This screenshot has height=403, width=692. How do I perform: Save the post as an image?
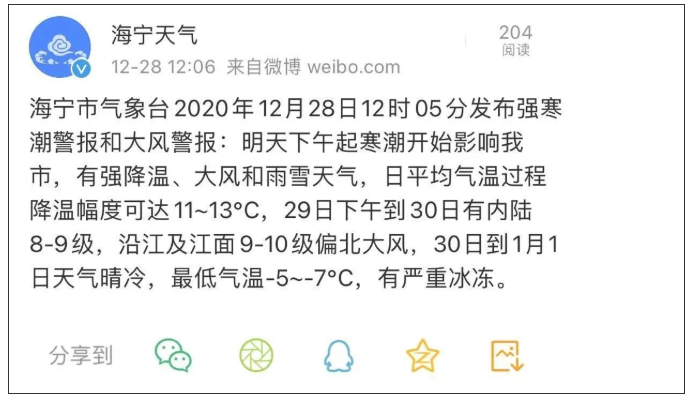(507, 356)
